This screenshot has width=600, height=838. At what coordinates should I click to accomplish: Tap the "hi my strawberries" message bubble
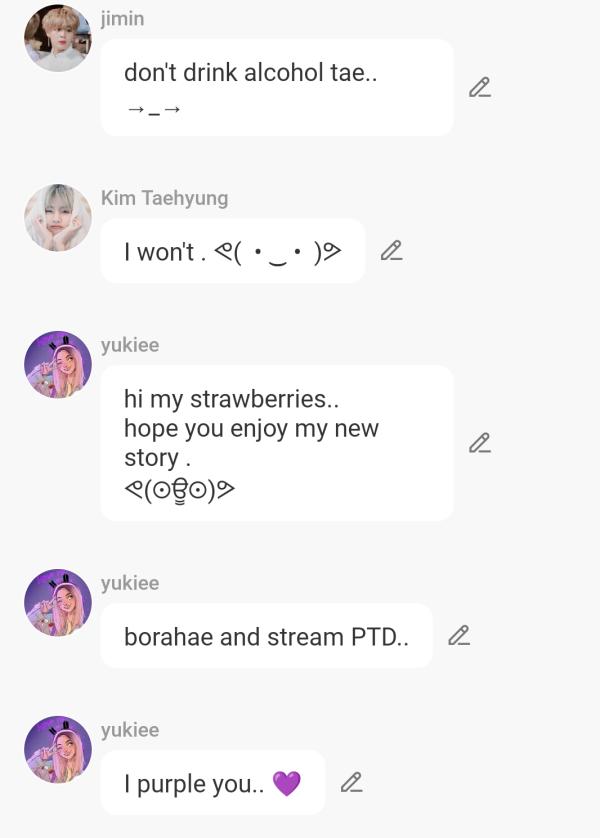point(276,443)
